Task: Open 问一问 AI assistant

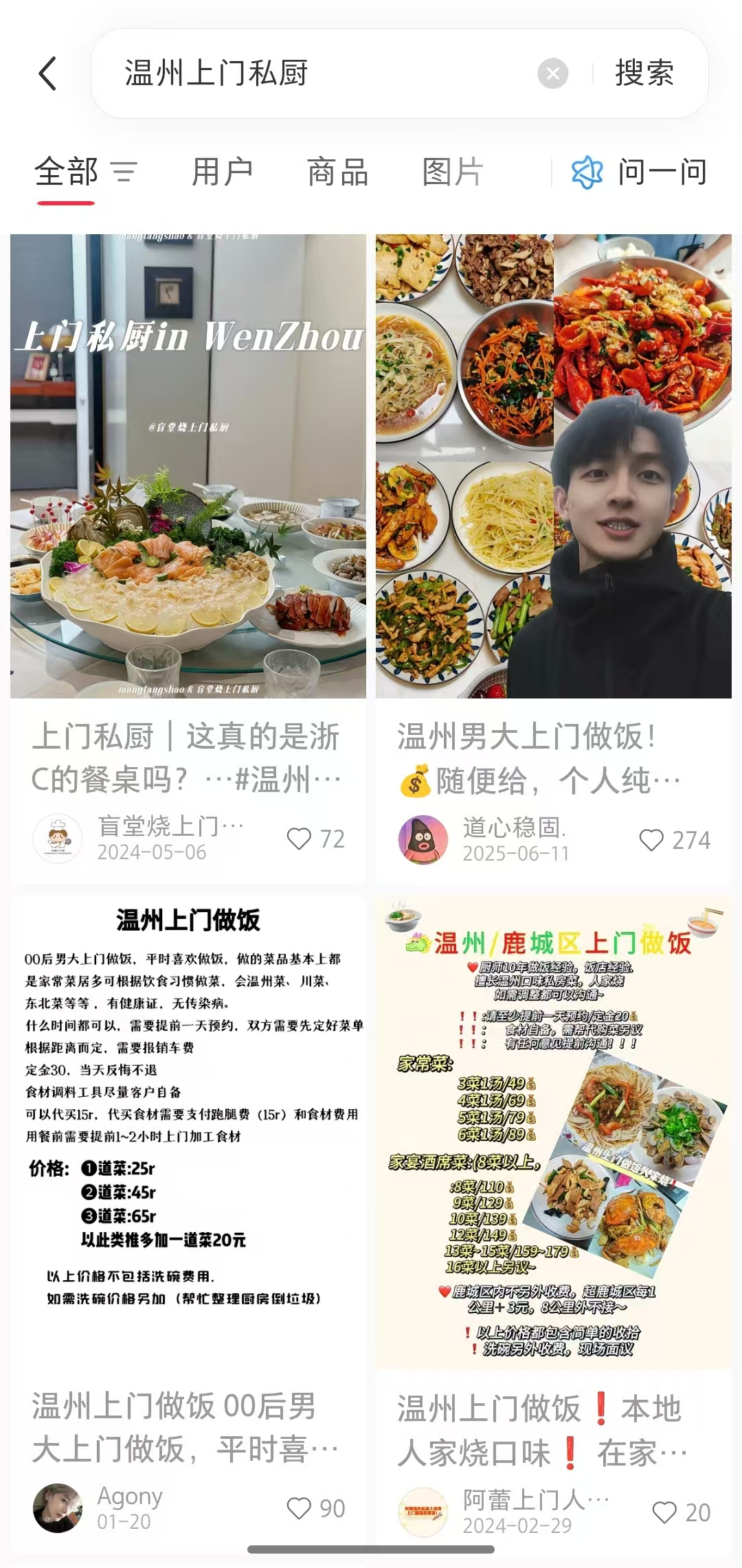Action: 639,172
